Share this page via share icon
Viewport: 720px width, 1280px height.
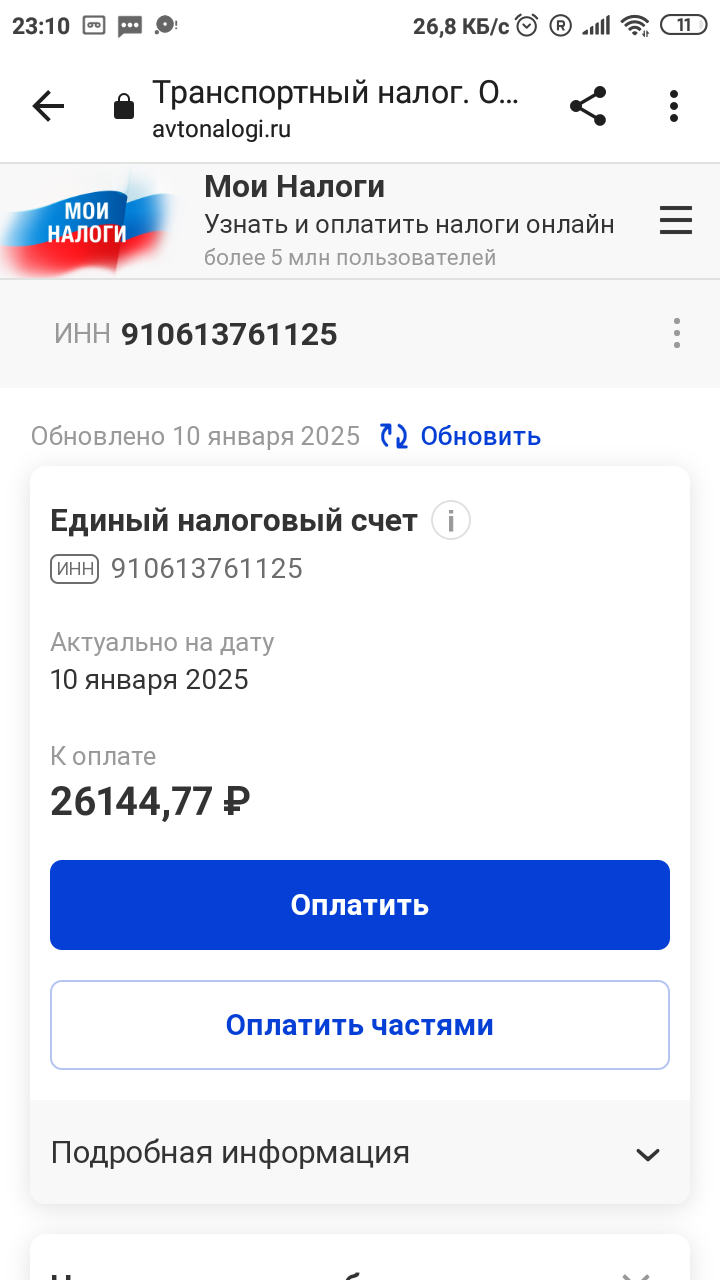pyautogui.click(x=588, y=106)
